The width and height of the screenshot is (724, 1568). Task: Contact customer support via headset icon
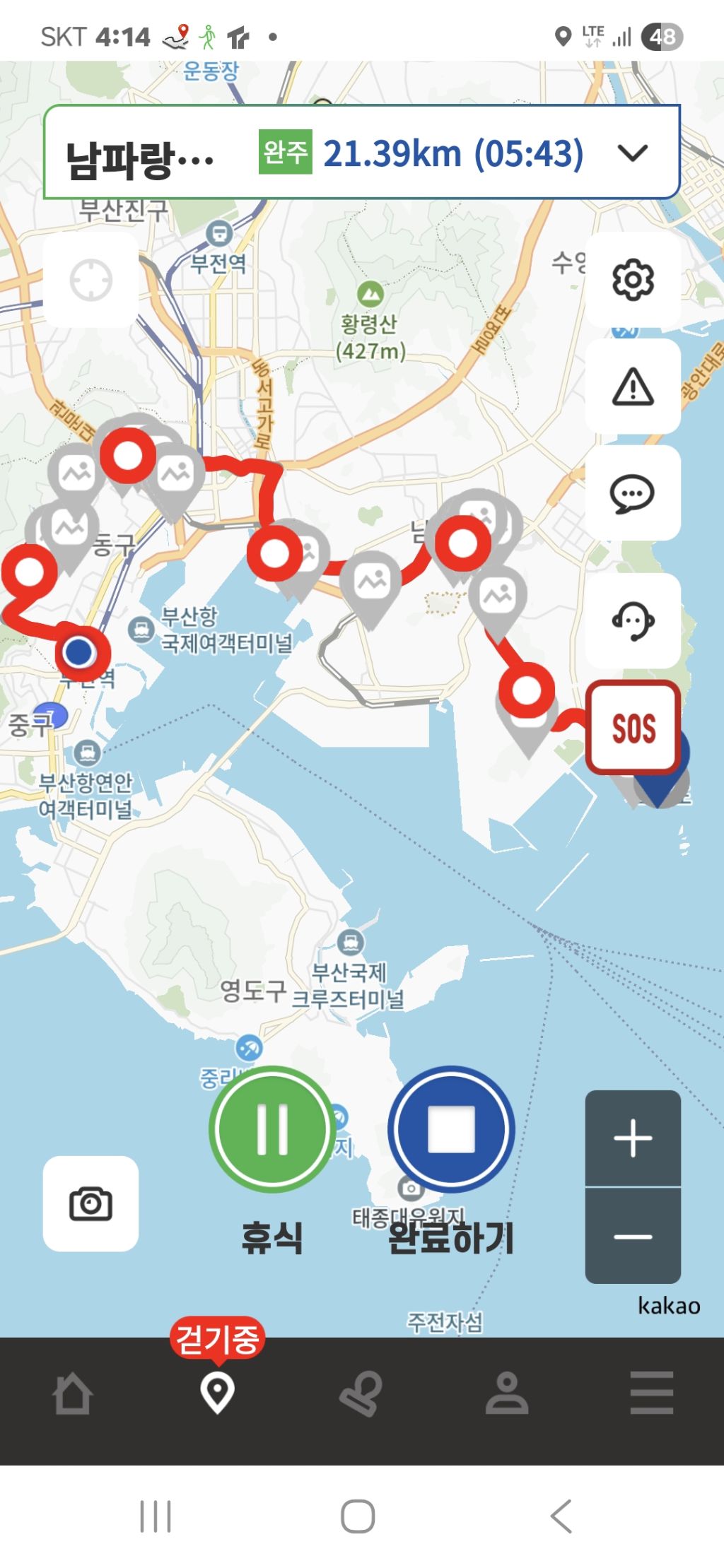click(633, 621)
